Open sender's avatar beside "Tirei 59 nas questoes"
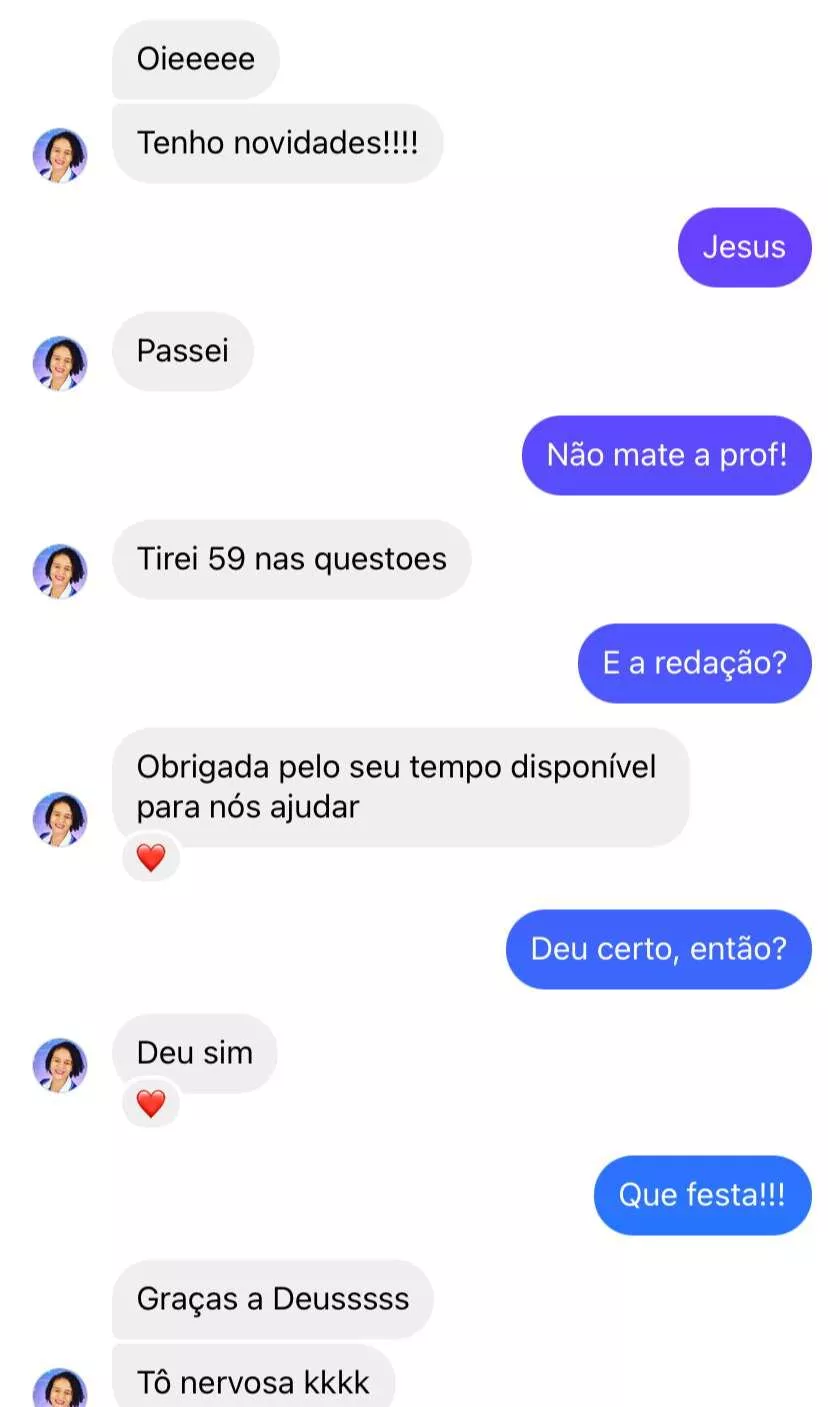 pos(60,571)
